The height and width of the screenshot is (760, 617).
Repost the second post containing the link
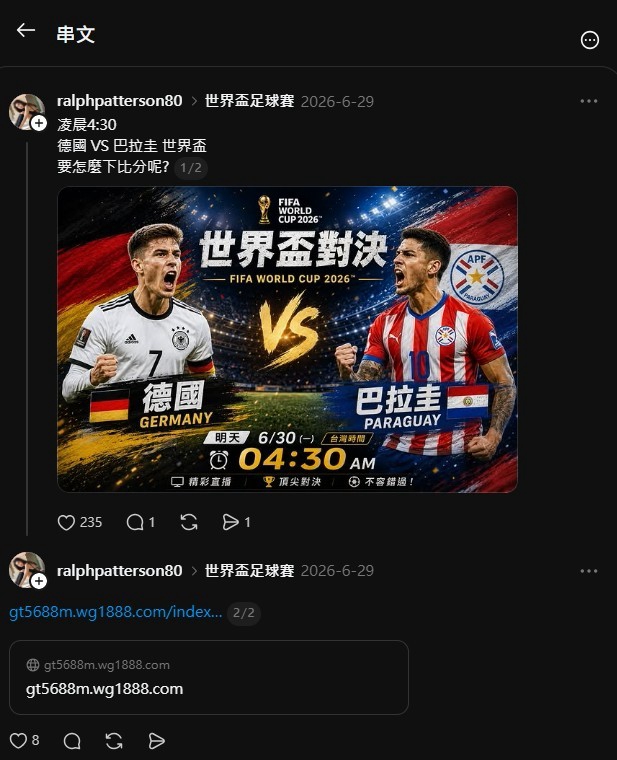[114, 741]
